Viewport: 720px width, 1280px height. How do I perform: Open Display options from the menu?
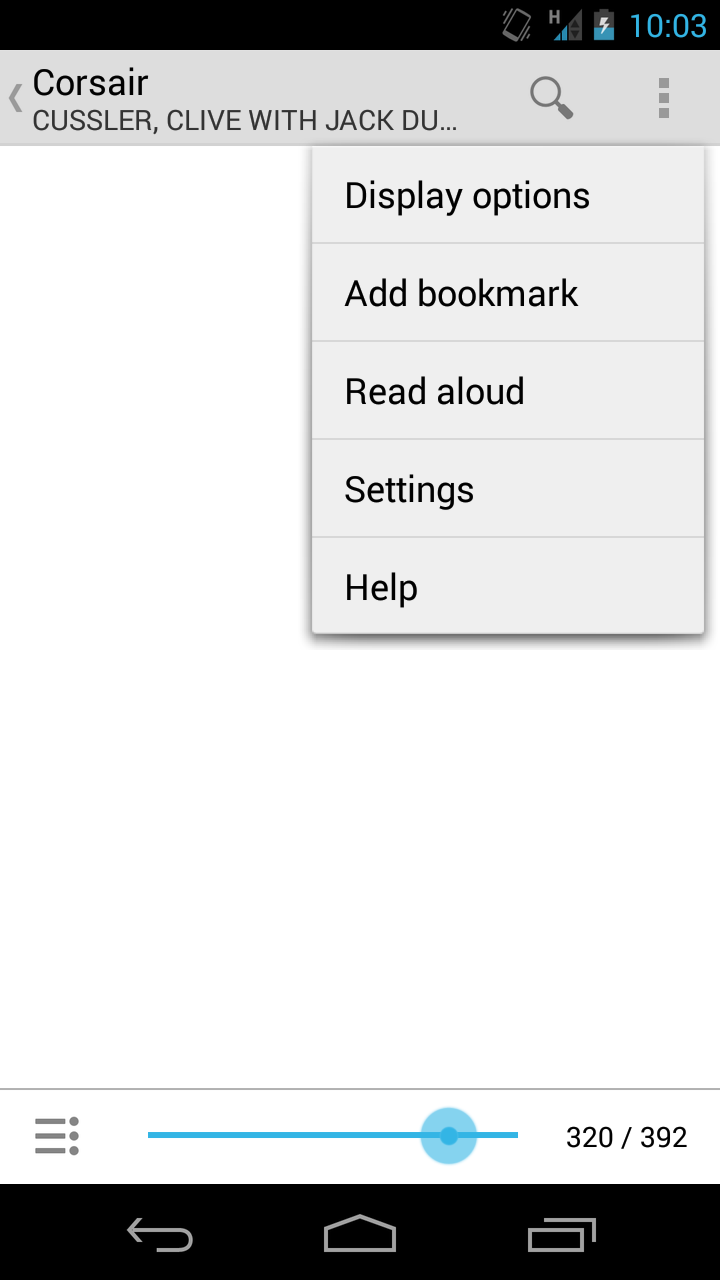pyautogui.click(x=507, y=196)
